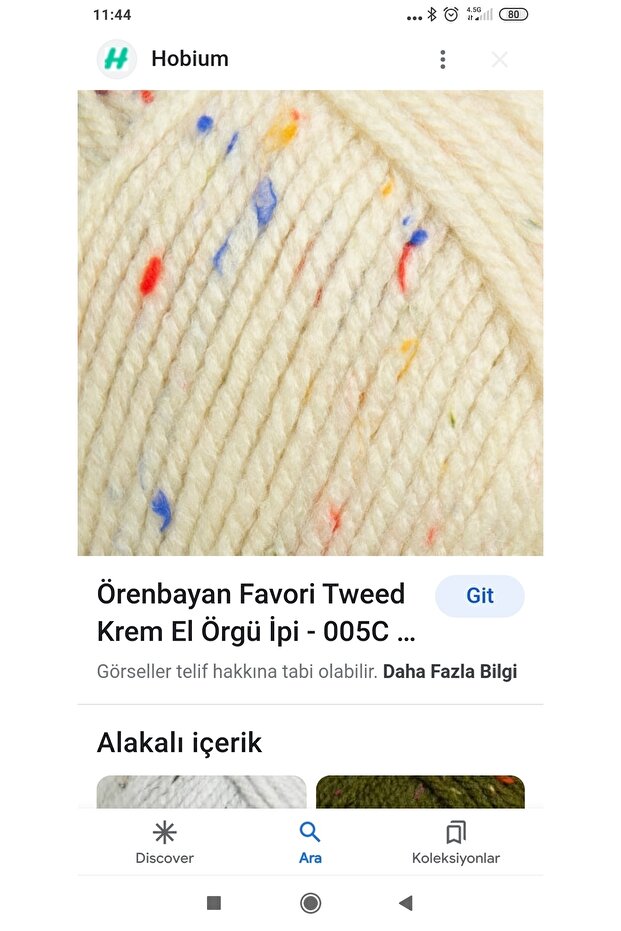Open the Daha Fazla Bilgi link
This screenshot has width=621, height=931.
pos(450,672)
